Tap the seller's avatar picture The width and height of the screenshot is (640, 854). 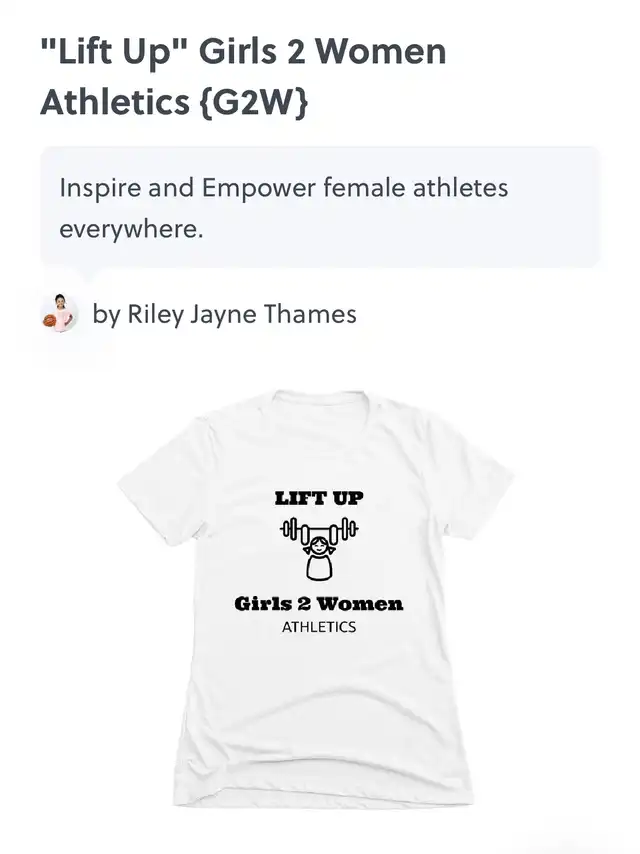point(59,314)
